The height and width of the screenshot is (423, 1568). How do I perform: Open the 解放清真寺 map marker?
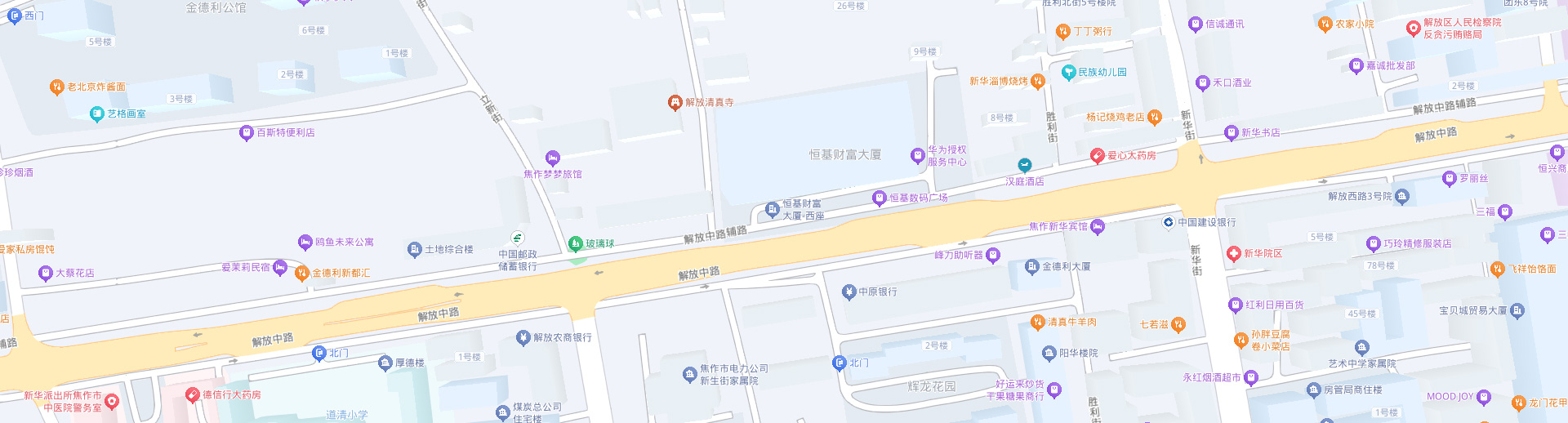coord(675,102)
